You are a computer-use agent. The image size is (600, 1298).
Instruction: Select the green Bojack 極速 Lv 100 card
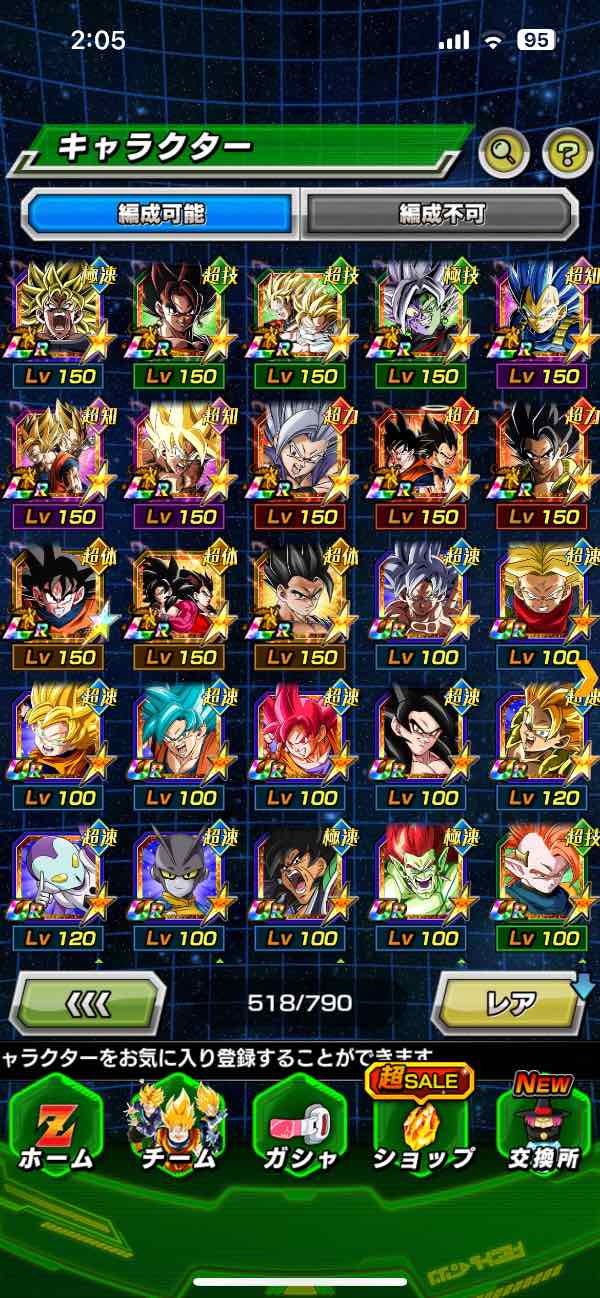point(422,885)
